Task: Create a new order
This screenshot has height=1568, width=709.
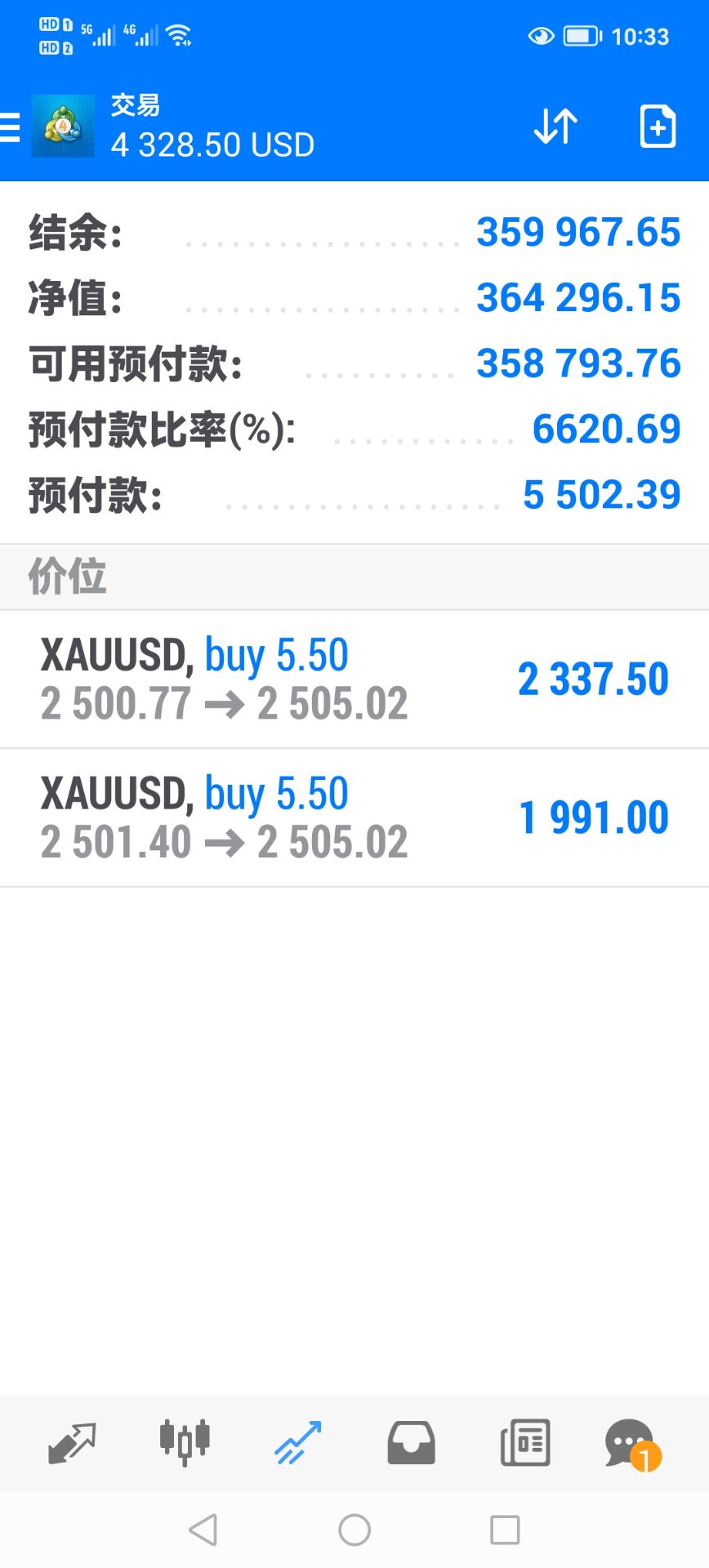Action: click(658, 127)
